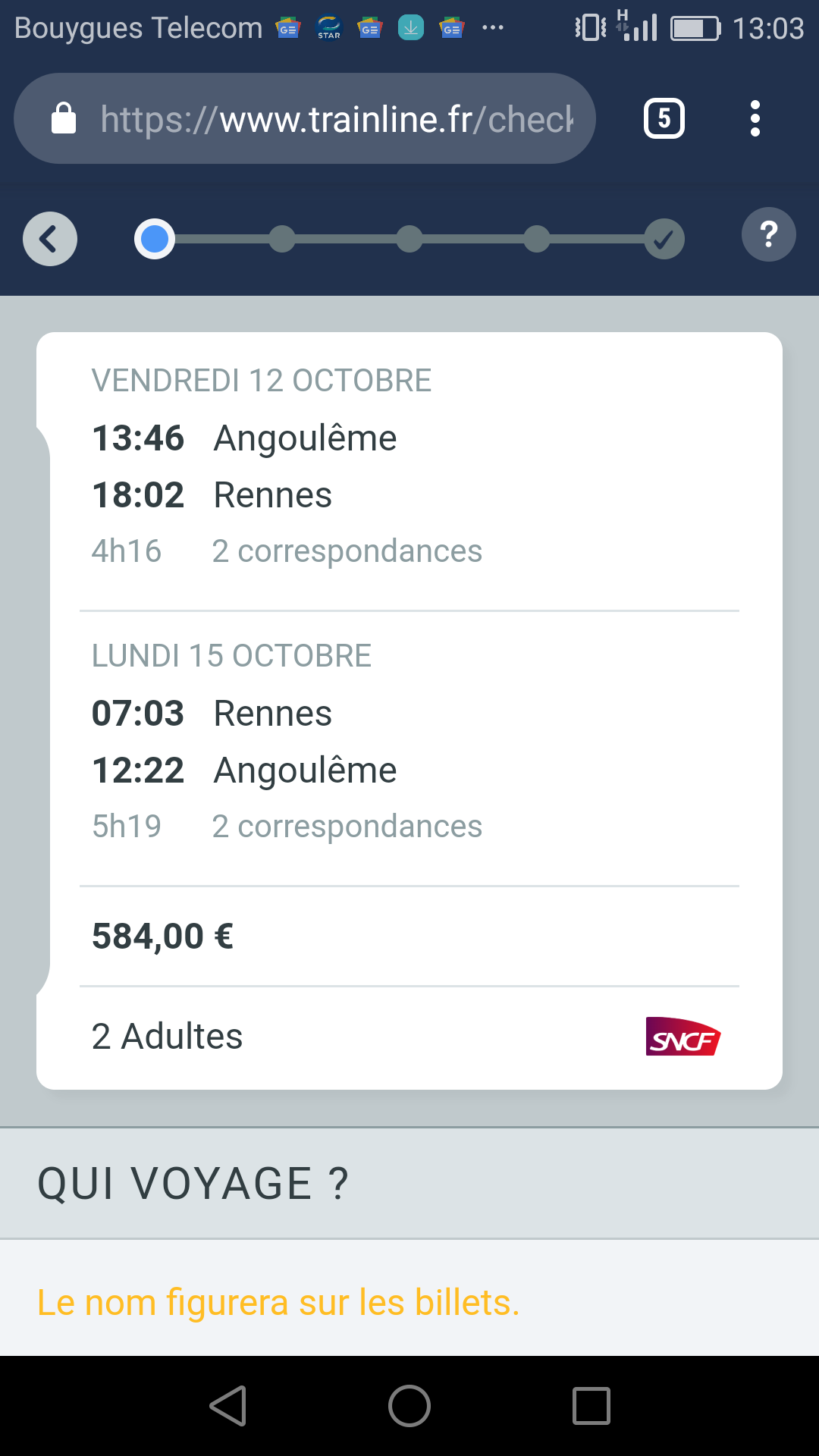The width and height of the screenshot is (819, 1456).
Task: Open the recent apps overview
Action: (591, 1406)
